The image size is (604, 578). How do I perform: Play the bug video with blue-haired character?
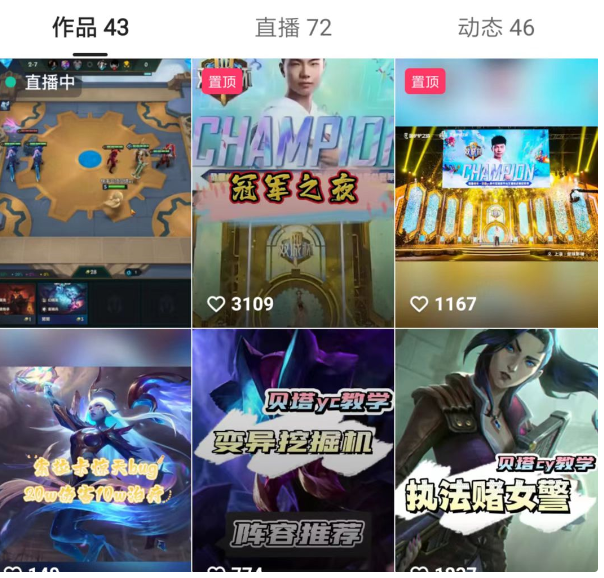click(x=95, y=455)
